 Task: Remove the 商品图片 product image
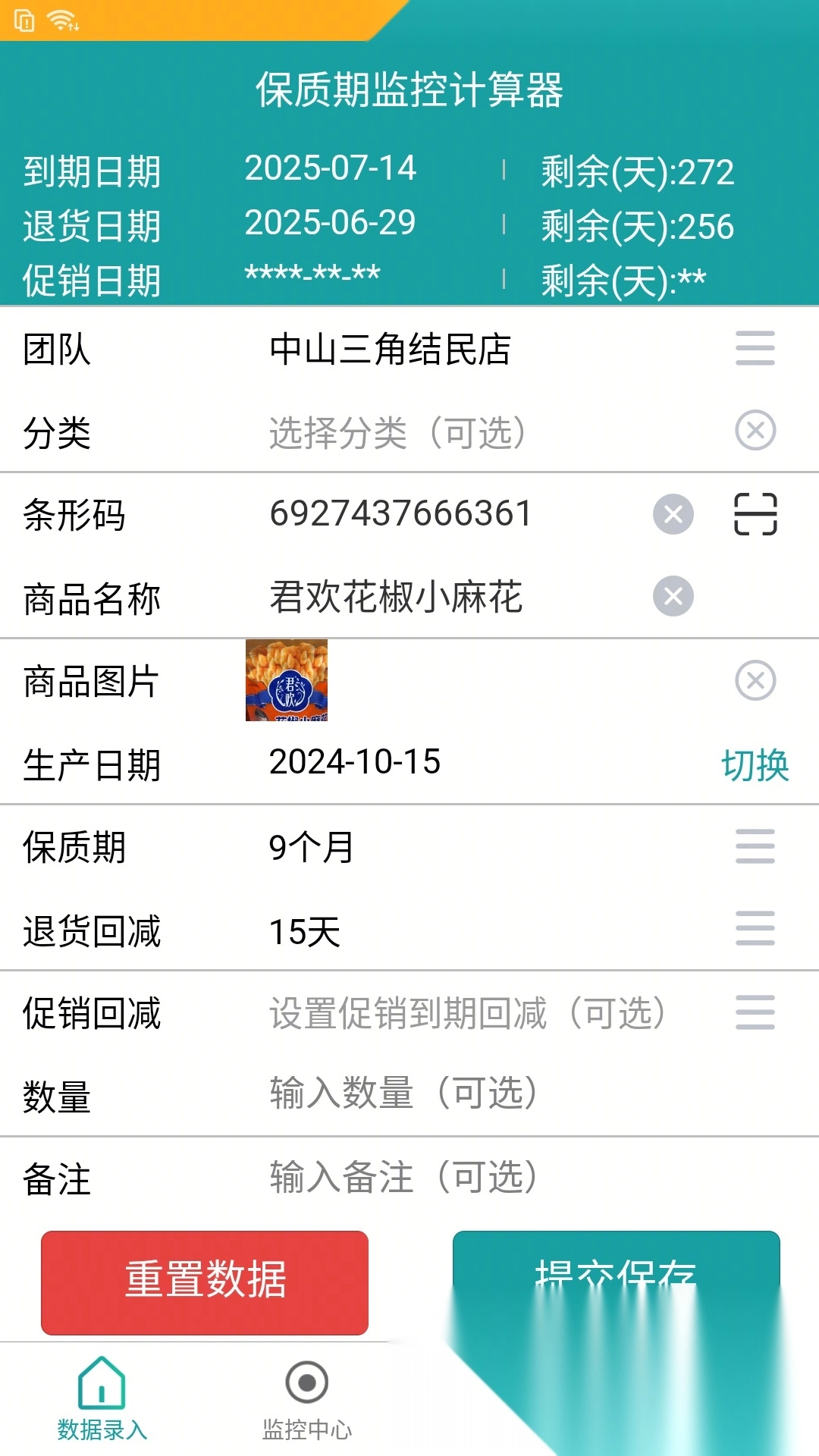tap(755, 680)
